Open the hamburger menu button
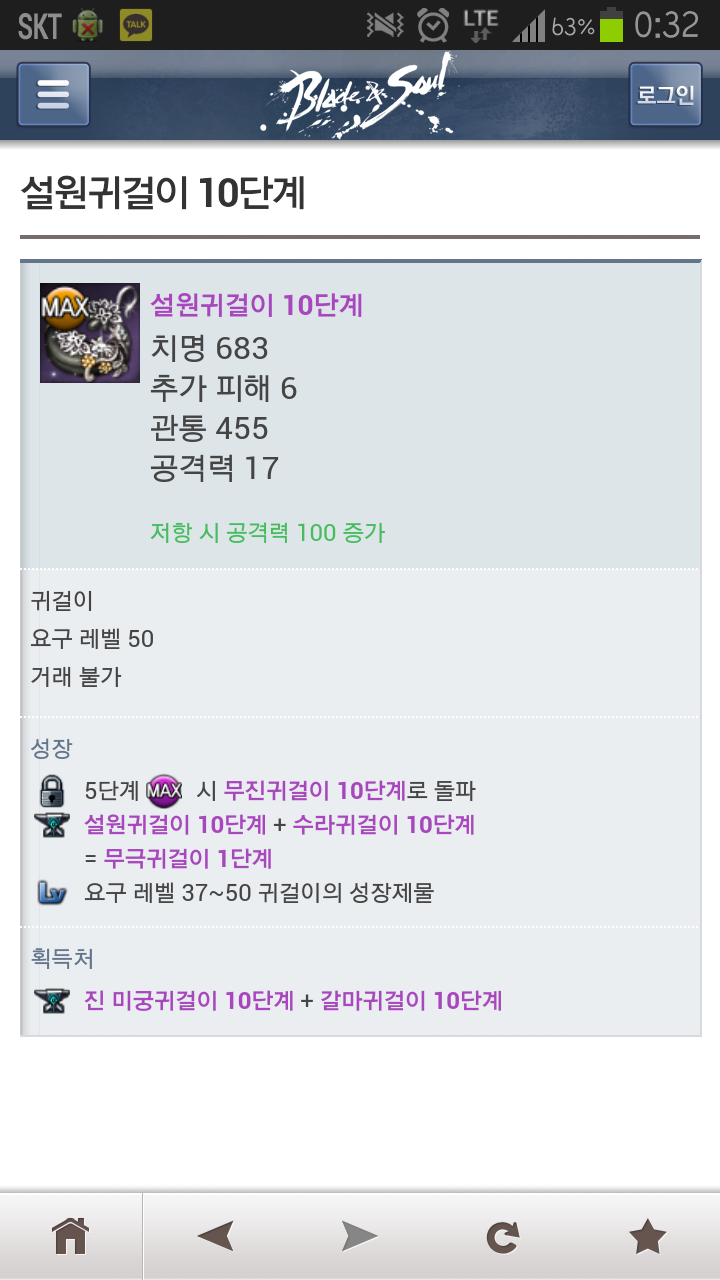Image resolution: width=720 pixels, height=1280 pixels. pos(54,95)
